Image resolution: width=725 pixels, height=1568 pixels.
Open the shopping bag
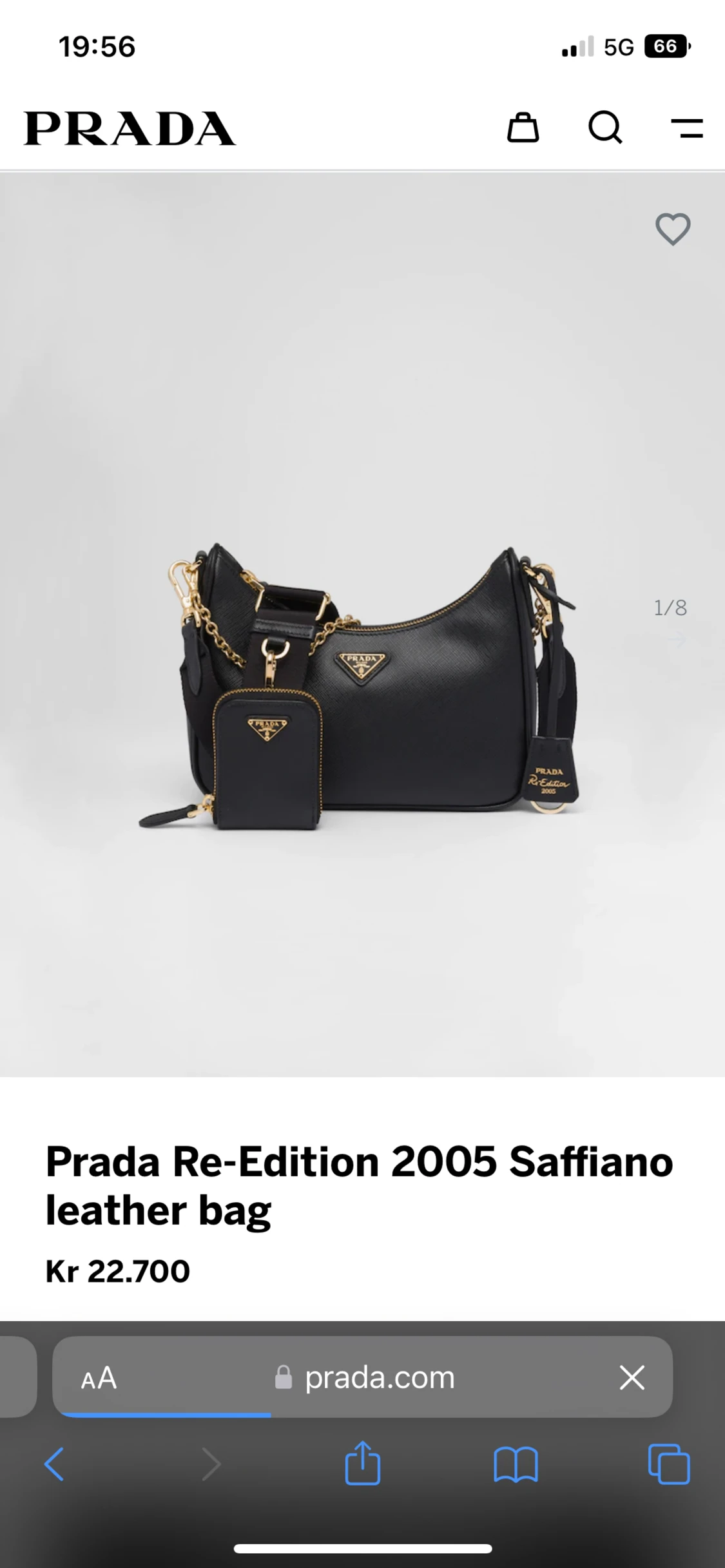point(523,128)
